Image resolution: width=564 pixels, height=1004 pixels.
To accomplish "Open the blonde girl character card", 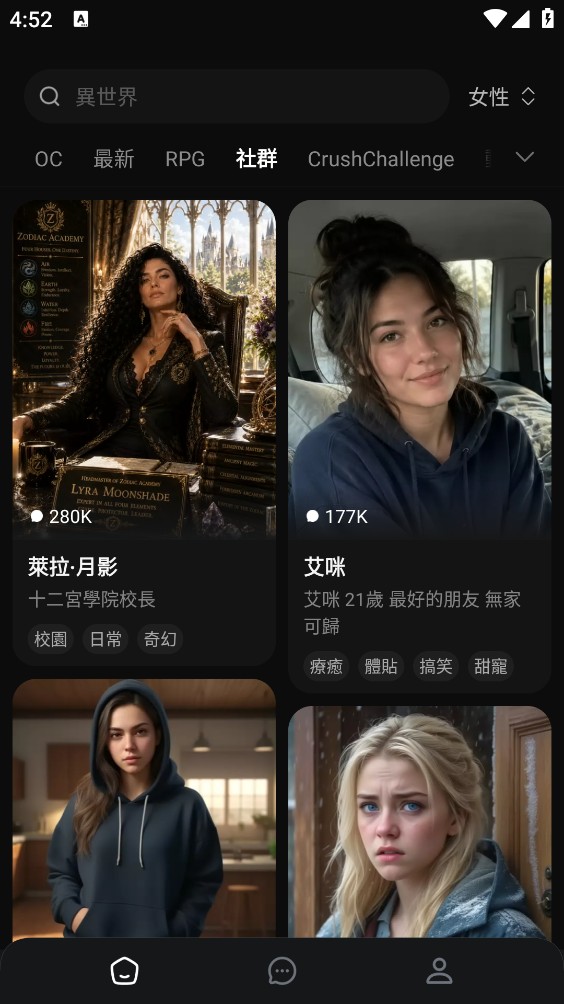I will [419, 822].
